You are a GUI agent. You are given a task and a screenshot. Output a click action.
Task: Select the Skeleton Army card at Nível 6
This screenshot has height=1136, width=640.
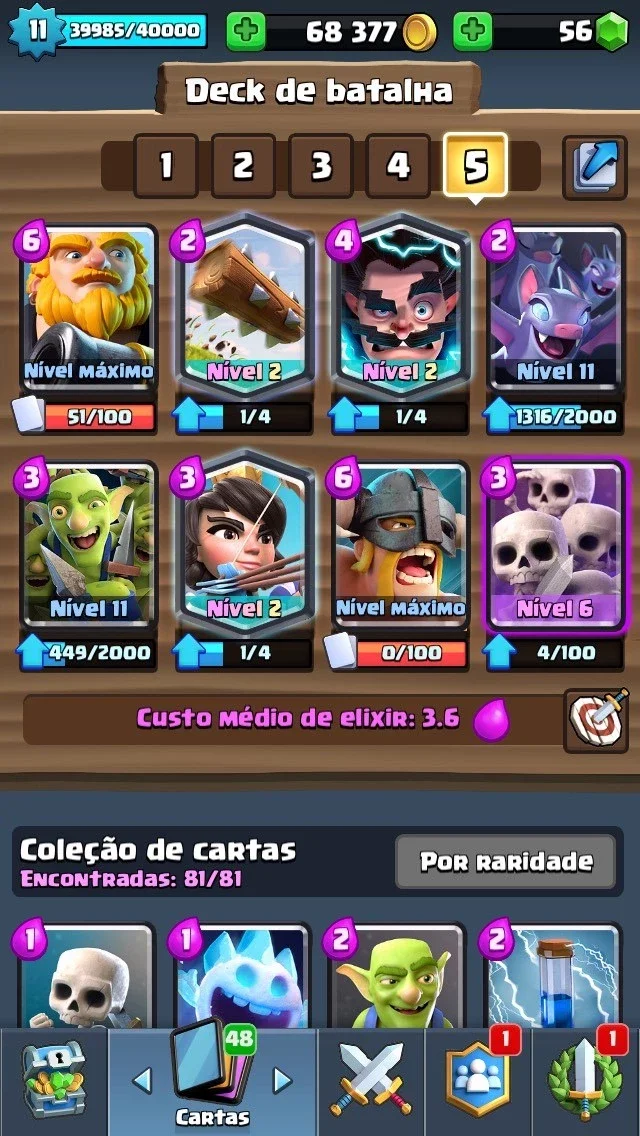coord(555,543)
